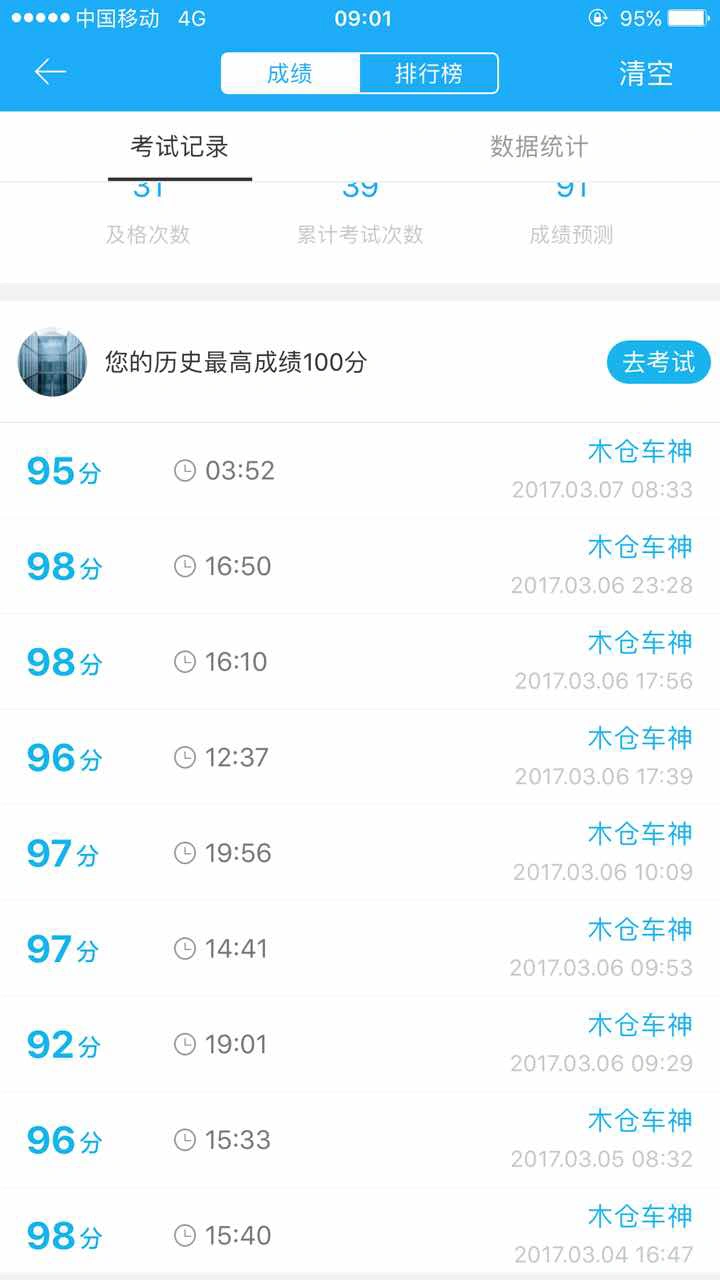The width and height of the screenshot is (720, 1280).
Task: Open the 考试记录 tab
Action: coord(180,147)
